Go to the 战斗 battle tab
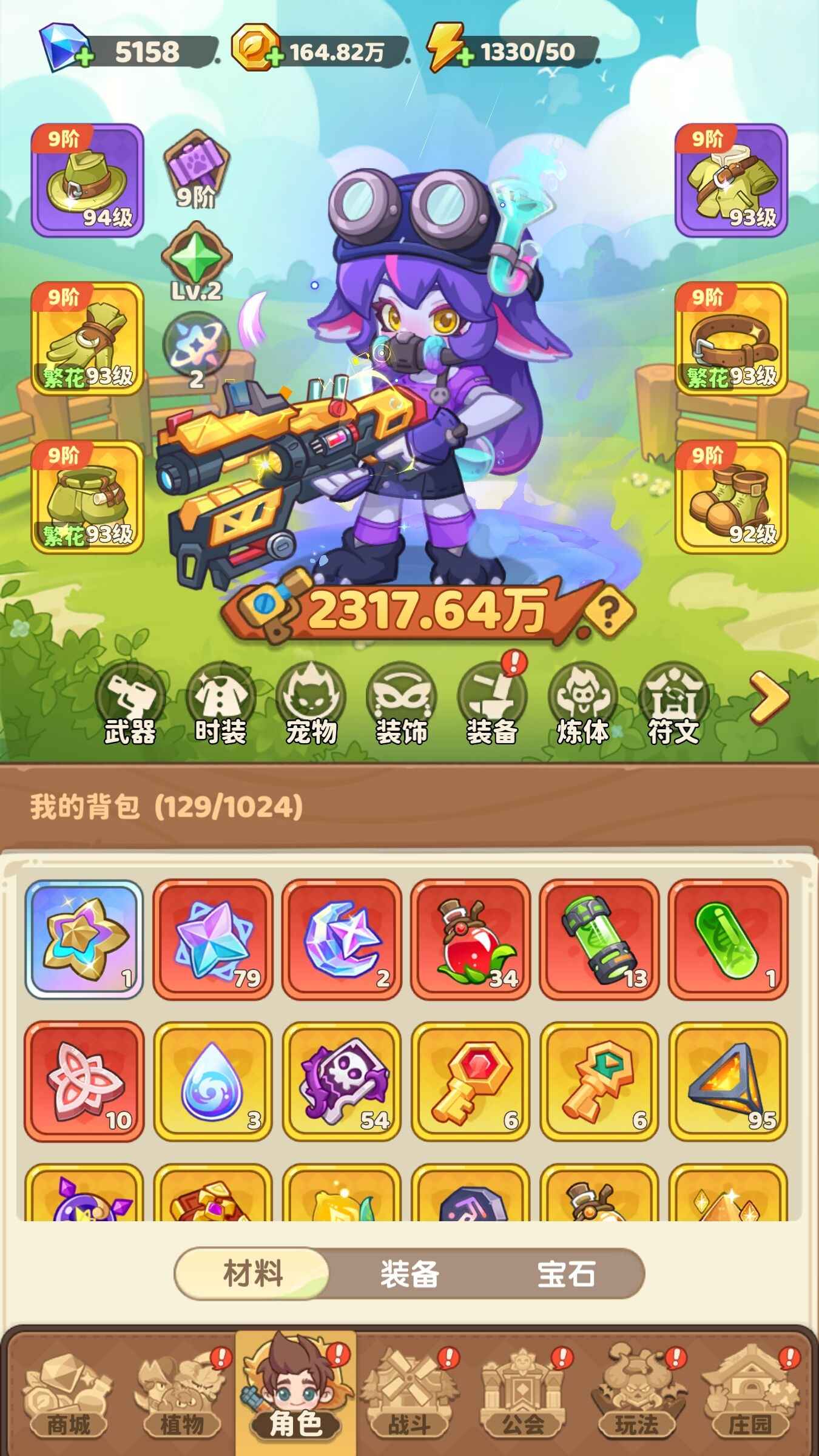 coord(409,1395)
